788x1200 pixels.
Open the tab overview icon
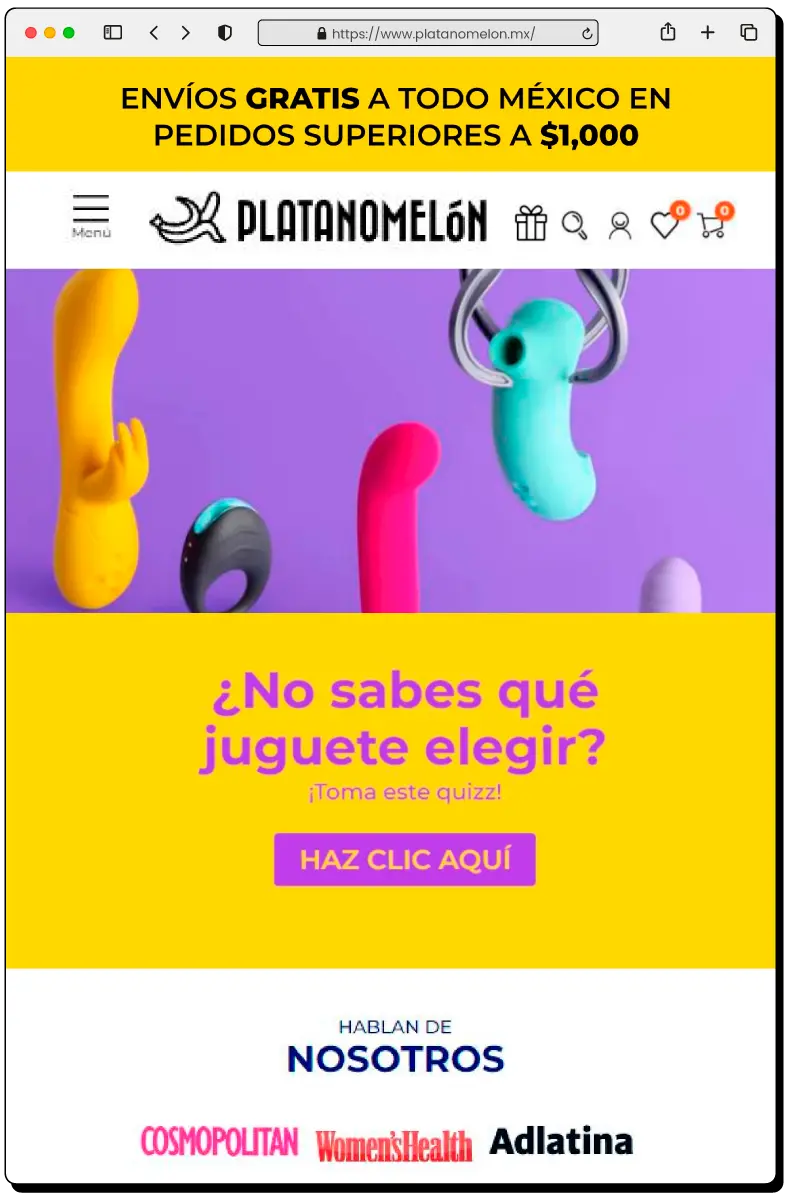coord(750,31)
